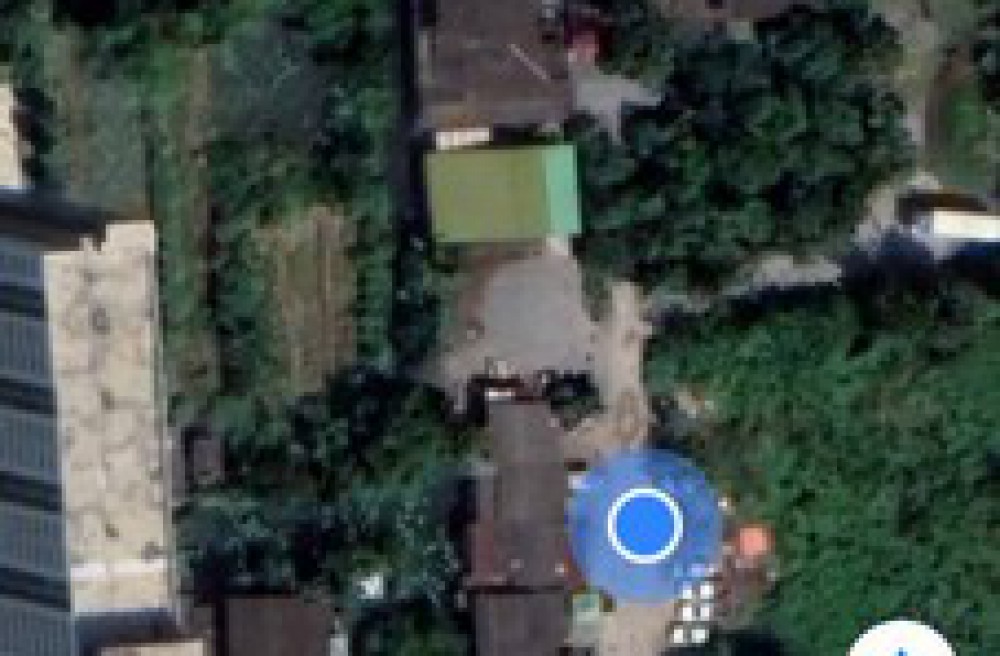The image size is (1000, 656).
Task: Tap the white round map button
Action: 901,642
